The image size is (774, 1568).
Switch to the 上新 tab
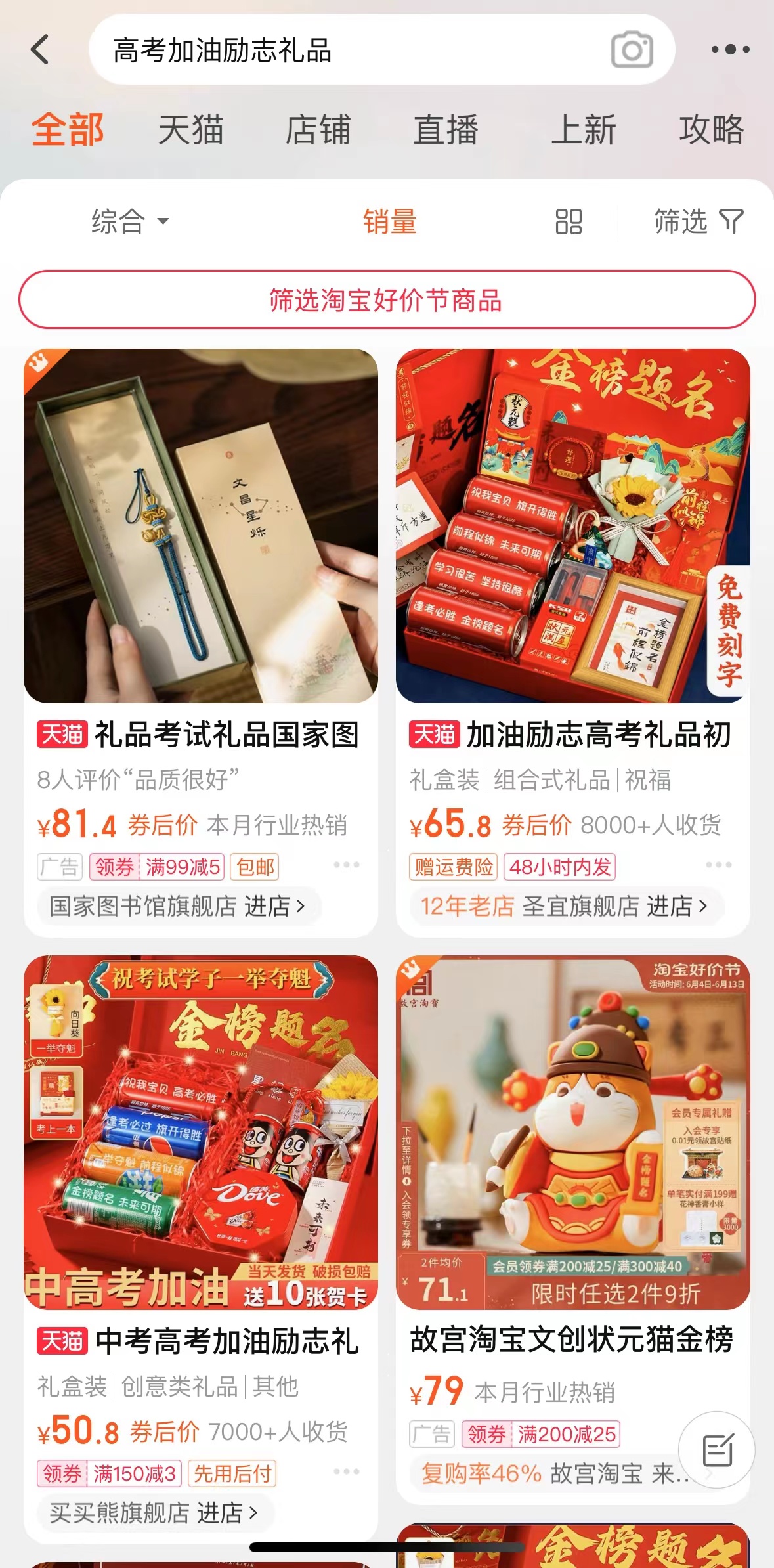tap(583, 129)
